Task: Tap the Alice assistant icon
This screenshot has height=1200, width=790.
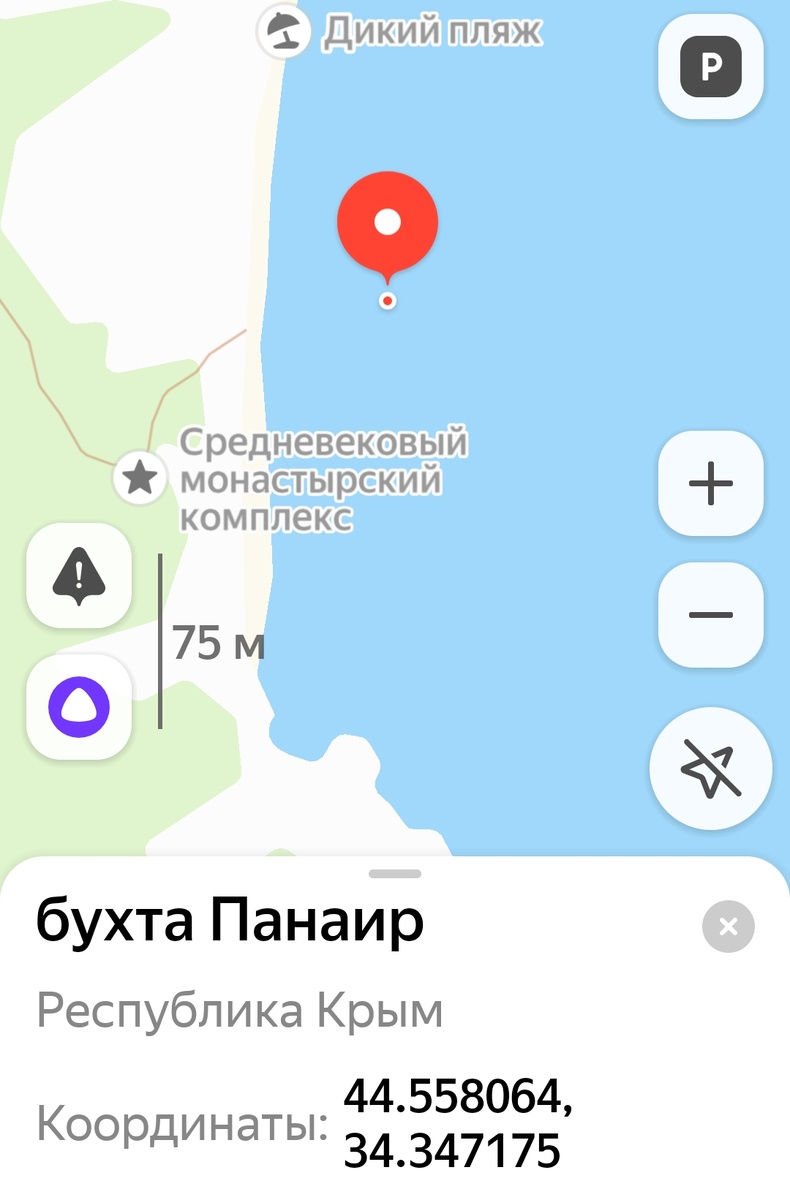Action: tap(78, 706)
